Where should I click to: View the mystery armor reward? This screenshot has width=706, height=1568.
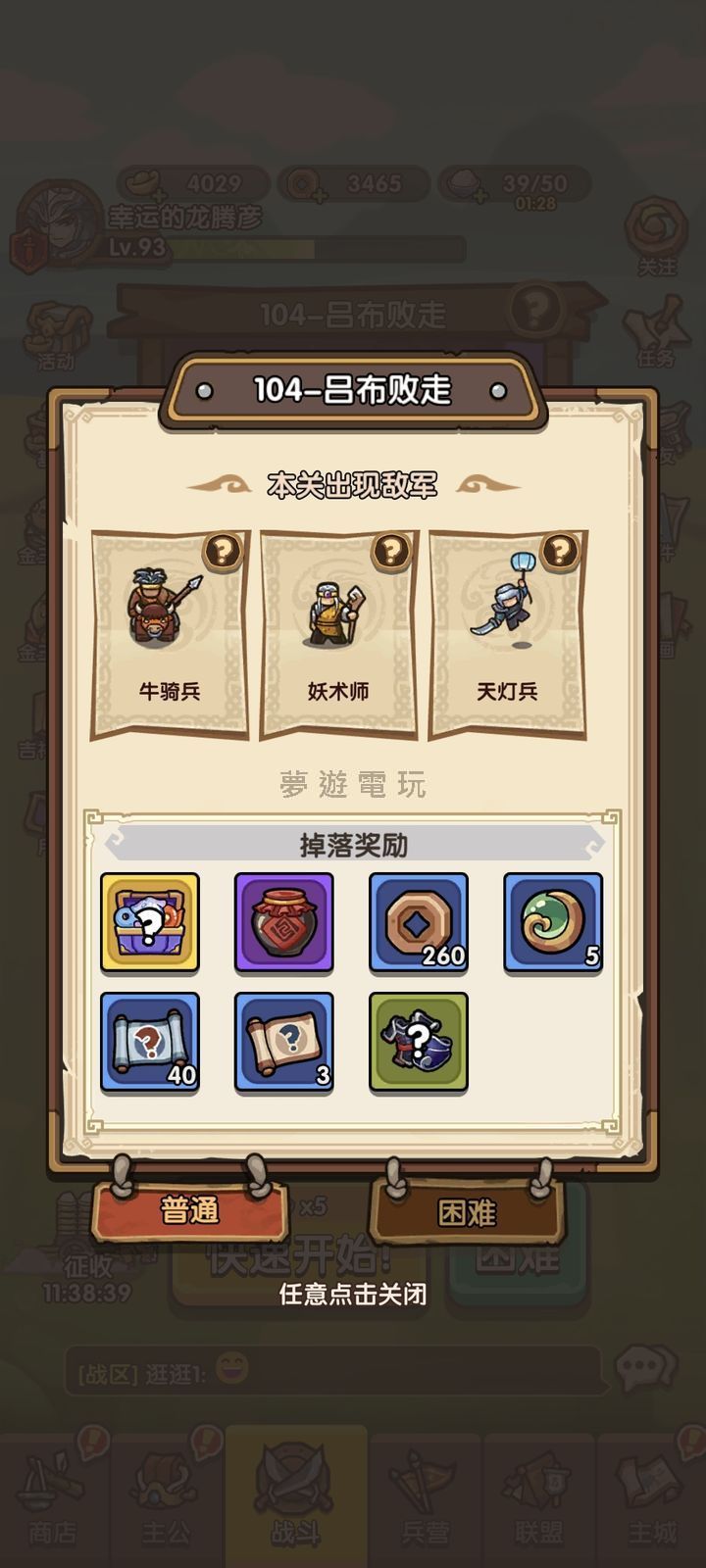pos(419,1042)
